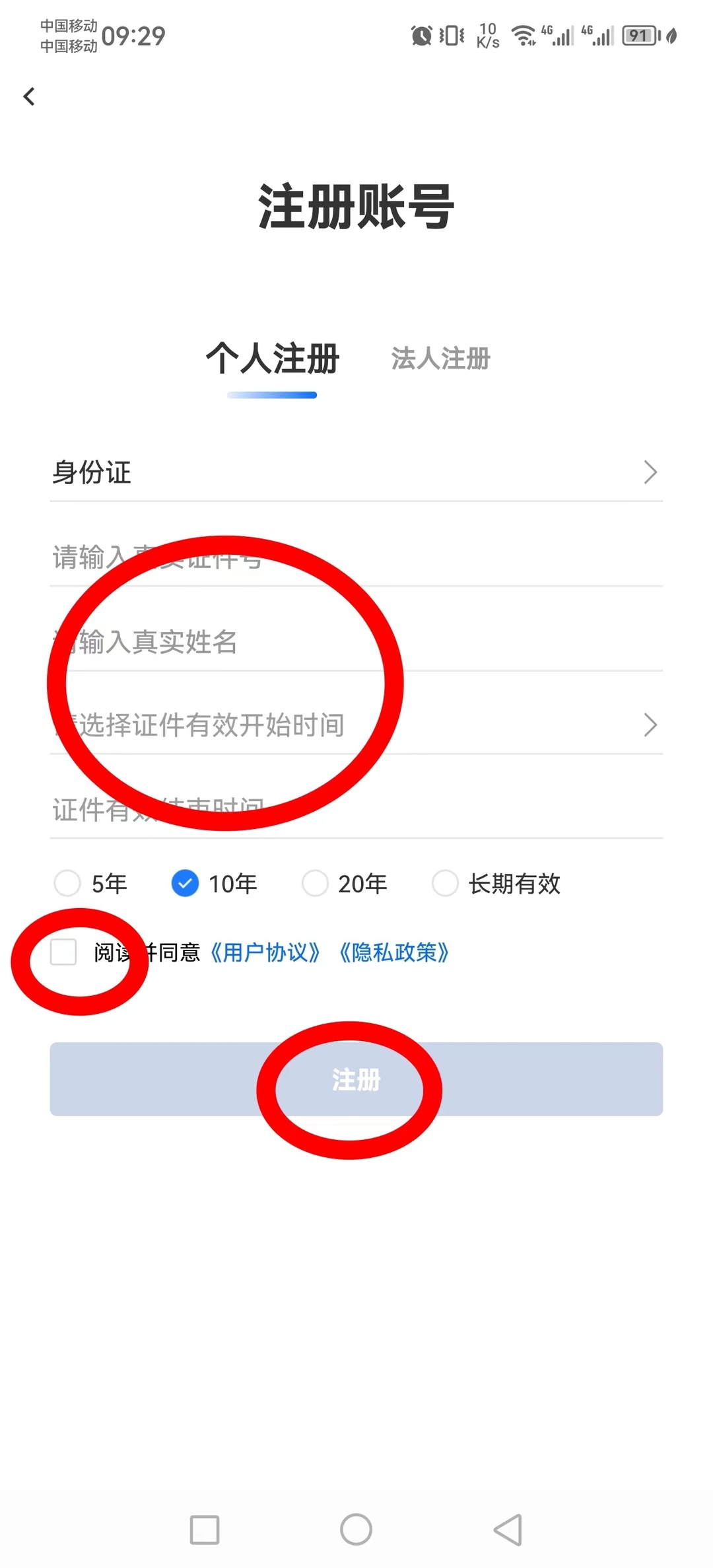Open the 身份证 document type picker

coord(356,472)
